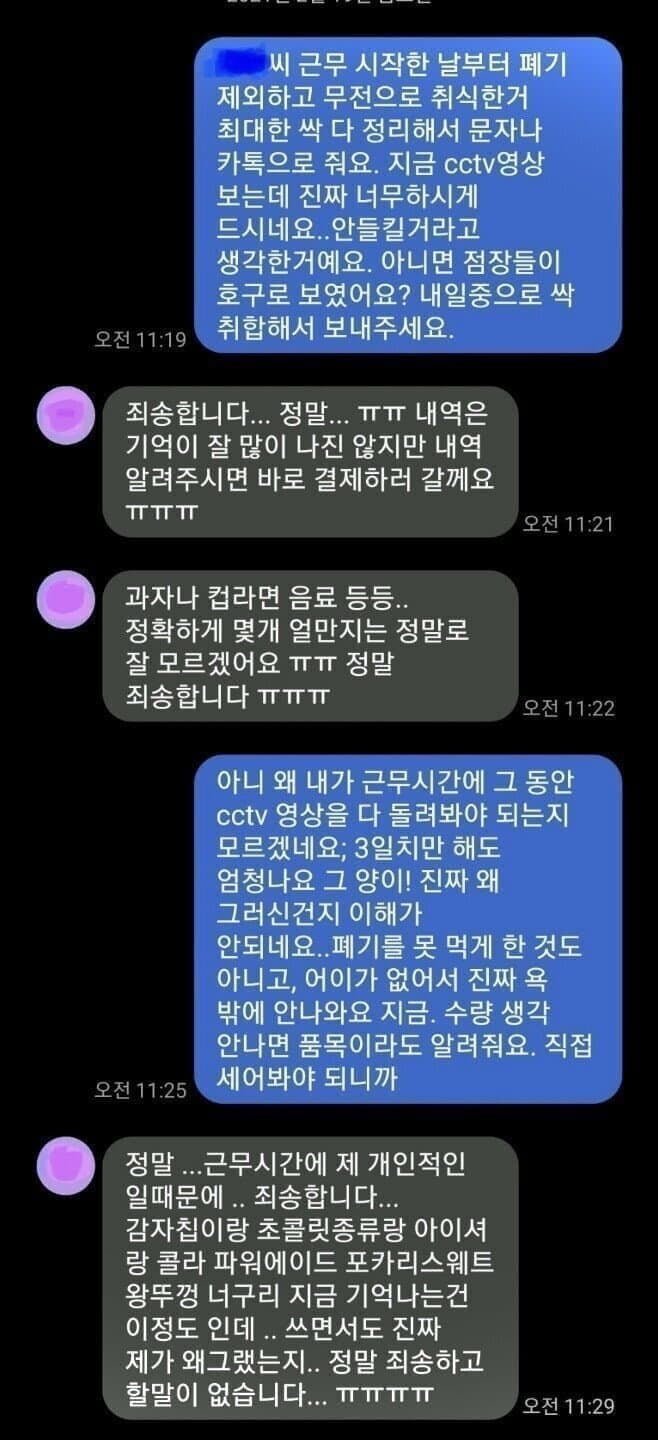View sender profile beside the 11:29 message
This screenshot has width=658, height=1440.
tap(66, 1165)
